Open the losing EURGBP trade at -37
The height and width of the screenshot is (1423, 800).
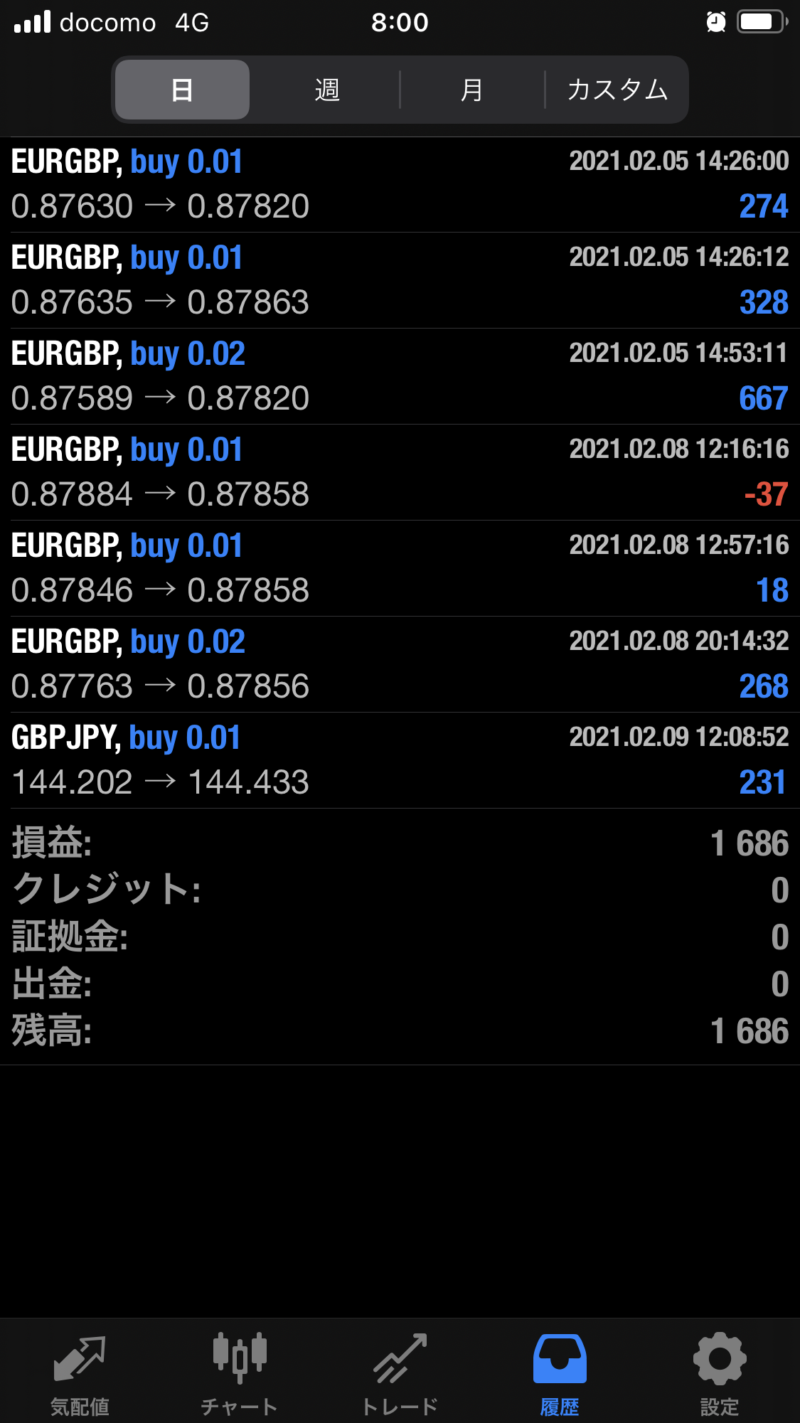(x=400, y=473)
